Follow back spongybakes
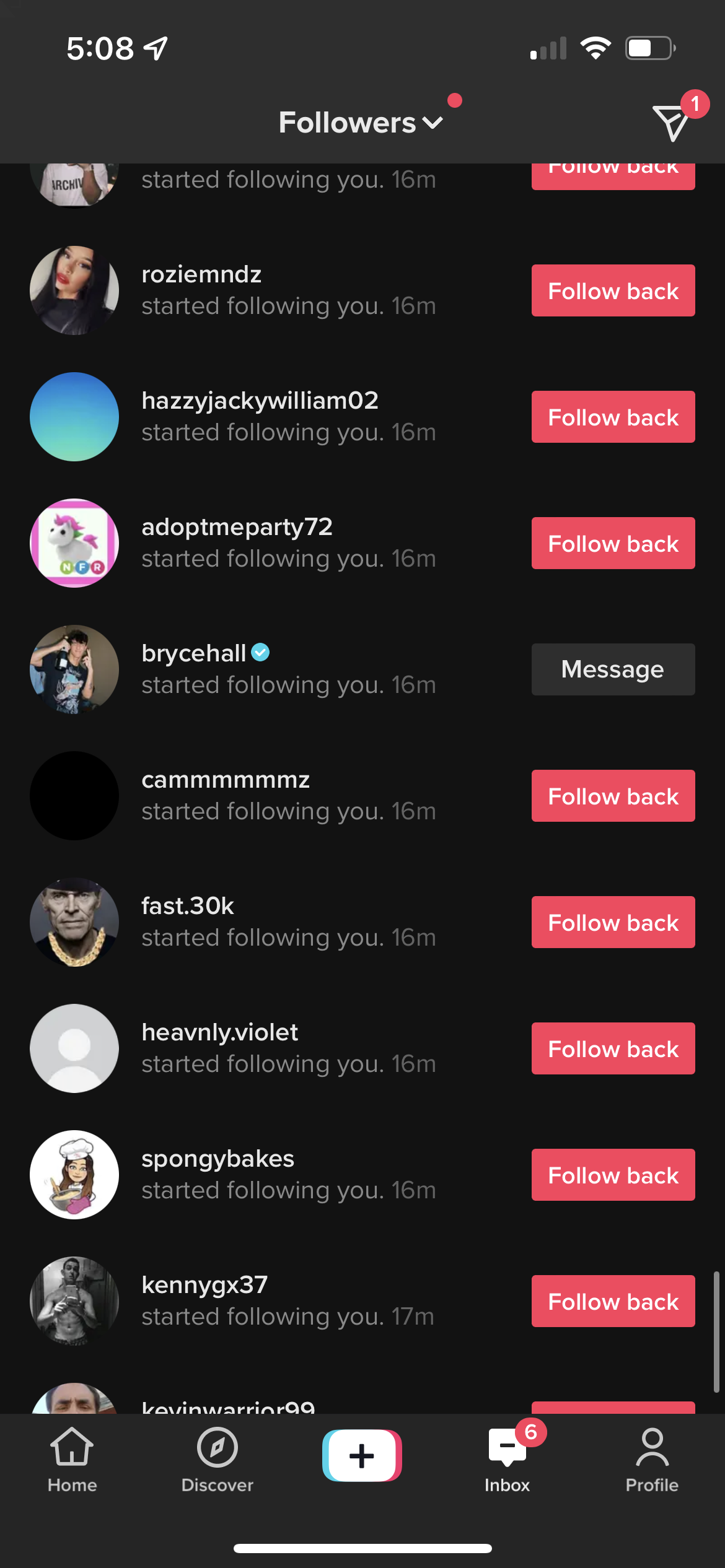The image size is (725, 1568). [x=612, y=1175]
